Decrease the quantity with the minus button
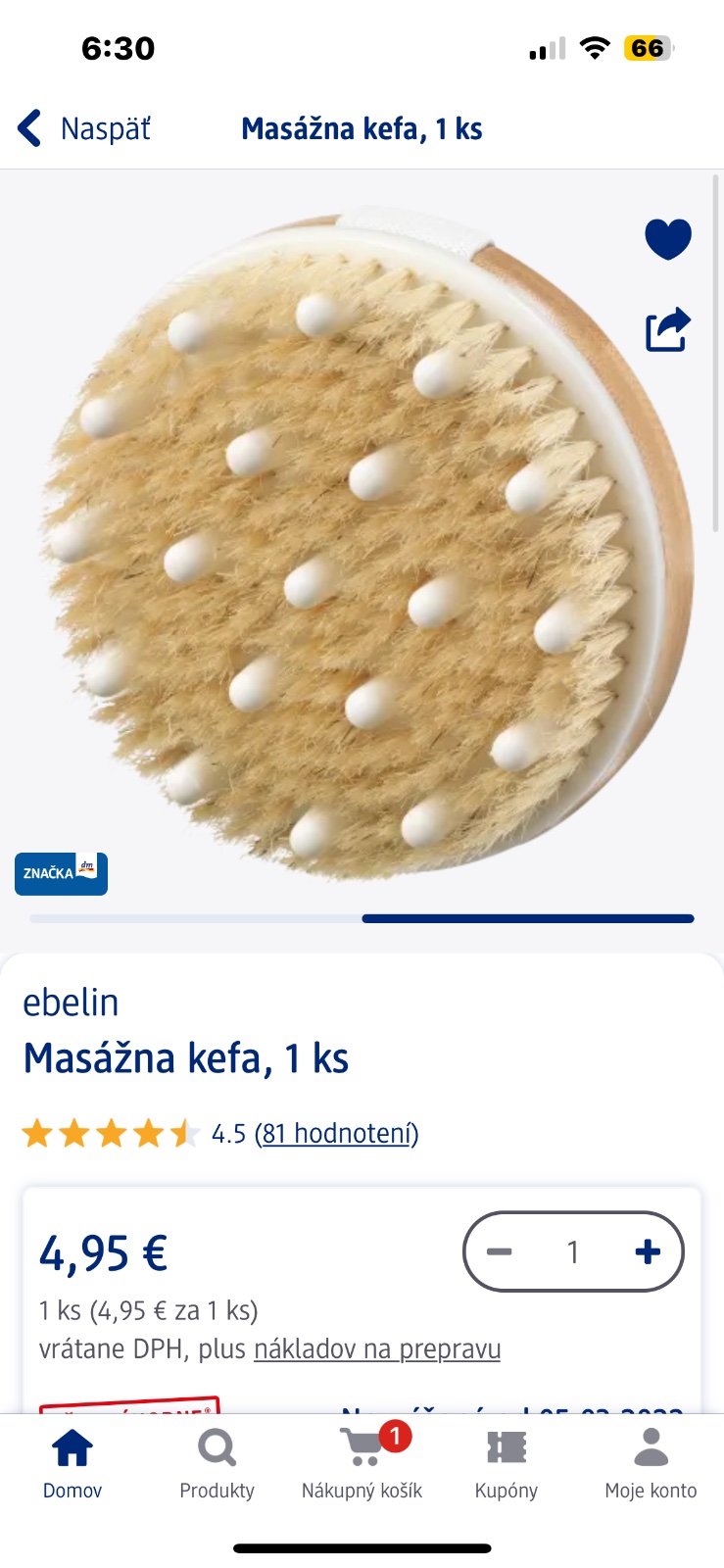The width and height of the screenshot is (724, 1568). click(x=500, y=1251)
